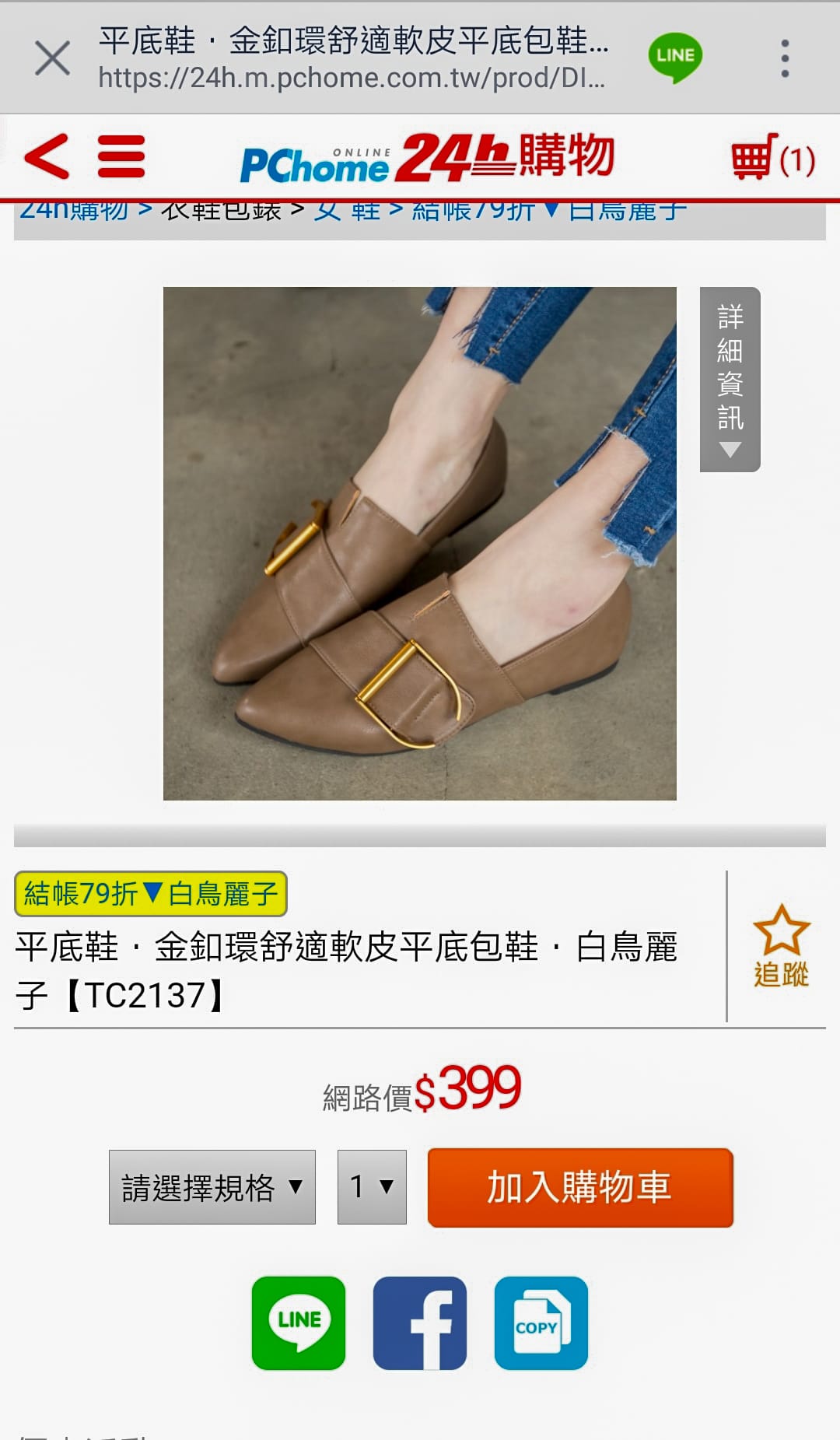Open the 結帳79折 白鳥麗子 promotion tag

coord(151,893)
